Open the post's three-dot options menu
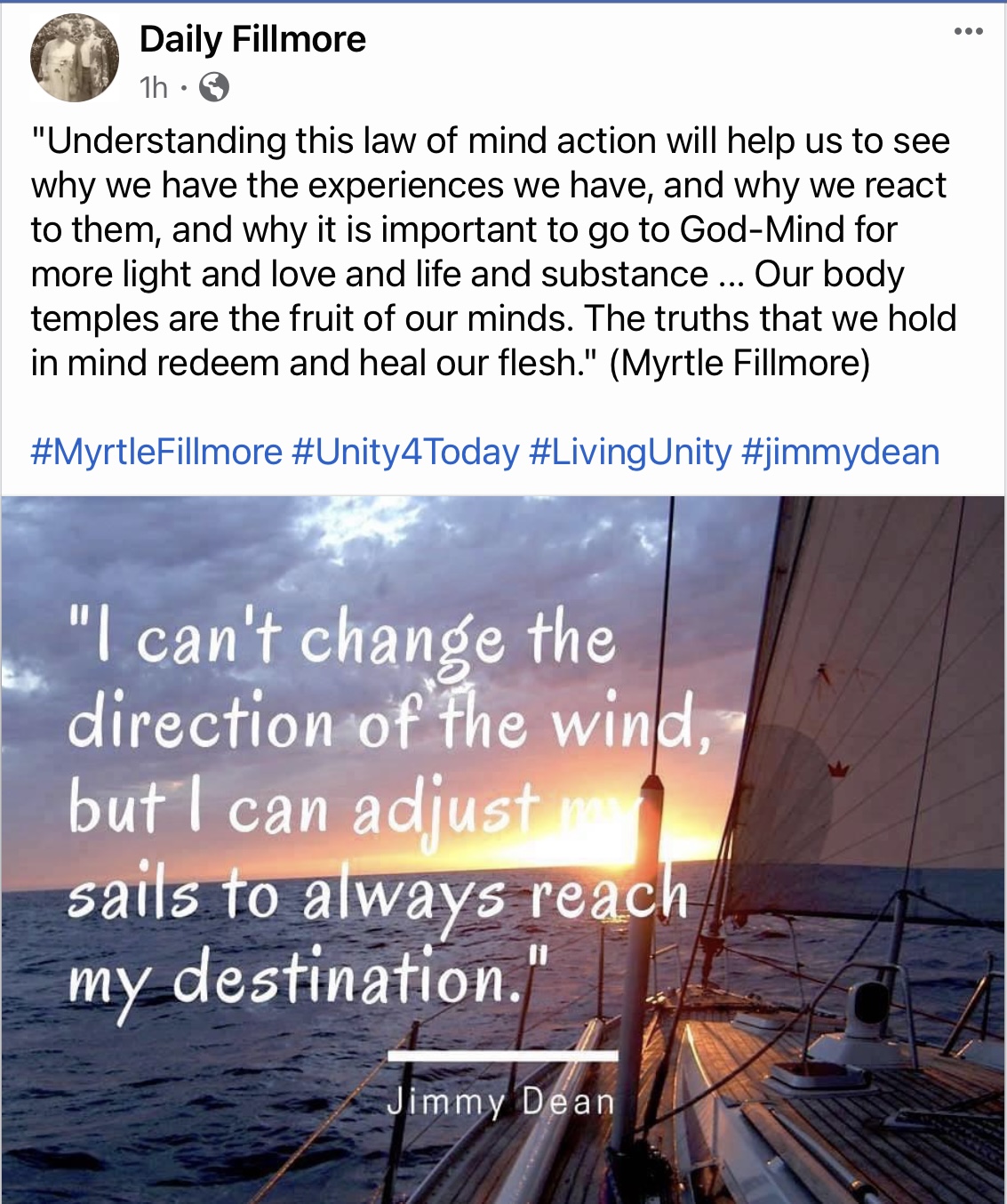The image size is (1007, 1204). click(968, 32)
